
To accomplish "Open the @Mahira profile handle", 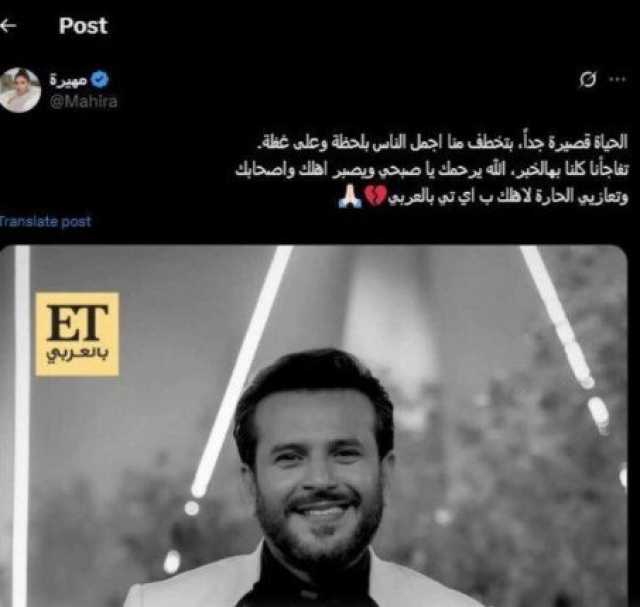I will point(78,98).
